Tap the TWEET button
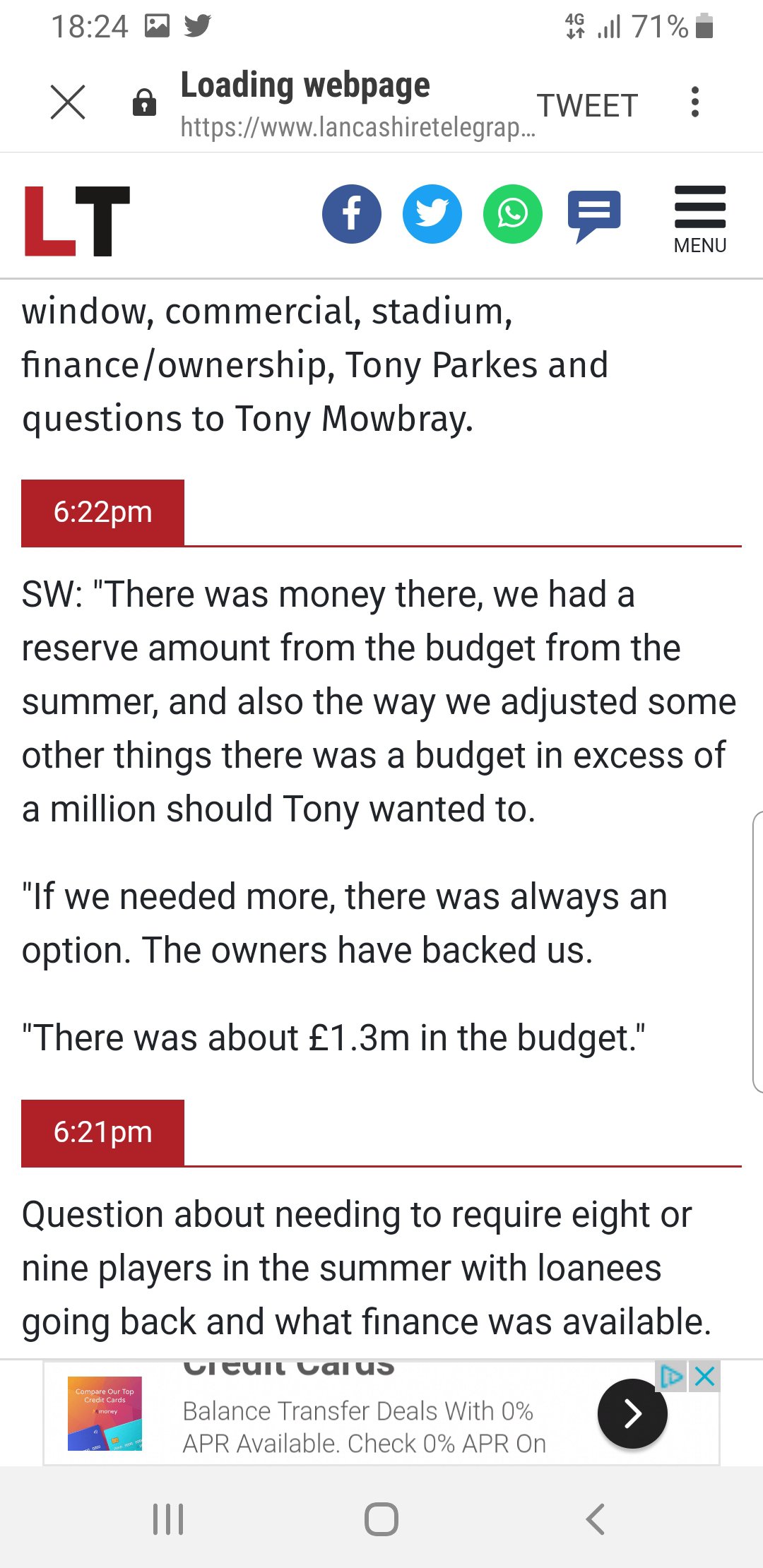 (588, 106)
